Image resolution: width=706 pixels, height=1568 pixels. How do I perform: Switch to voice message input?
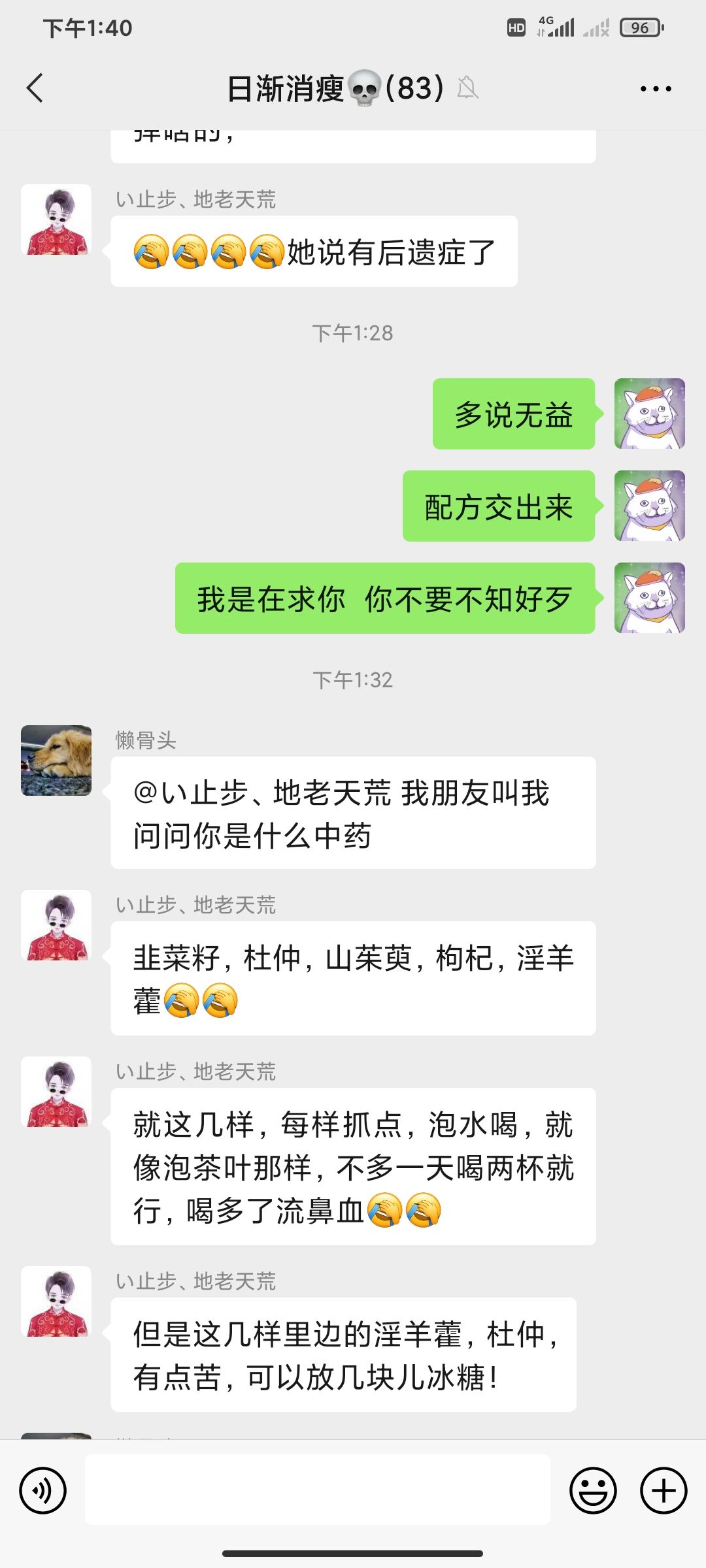click(x=43, y=1491)
